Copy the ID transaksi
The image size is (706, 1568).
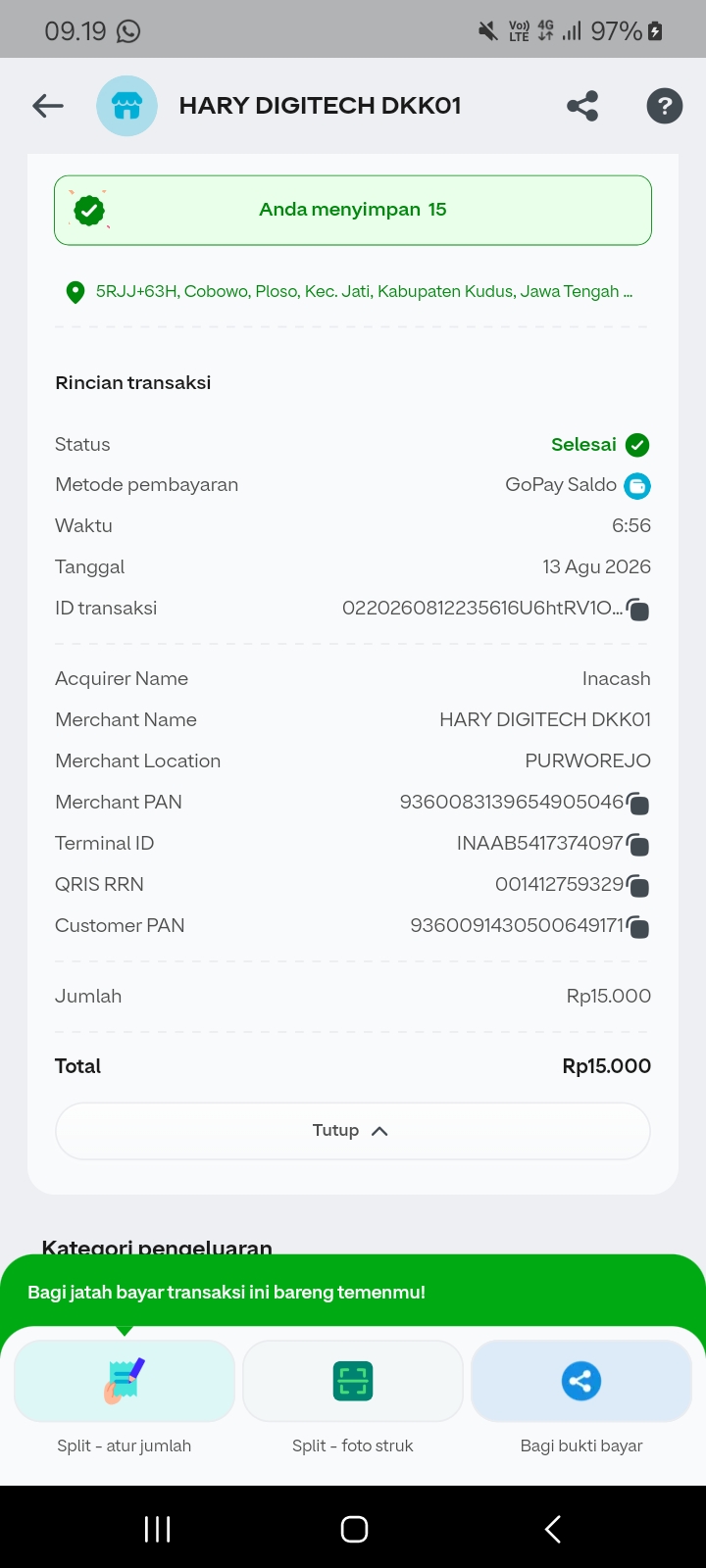click(637, 609)
